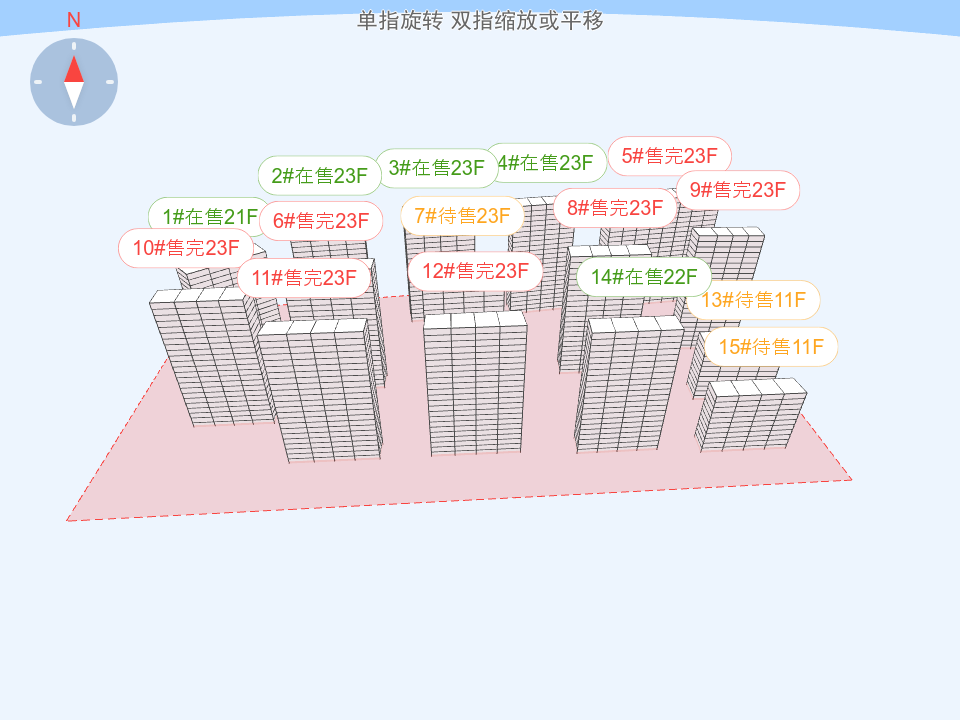This screenshot has width=960, height=720.
Task: Select building label 9#售完23F
Action: (738, 190)
